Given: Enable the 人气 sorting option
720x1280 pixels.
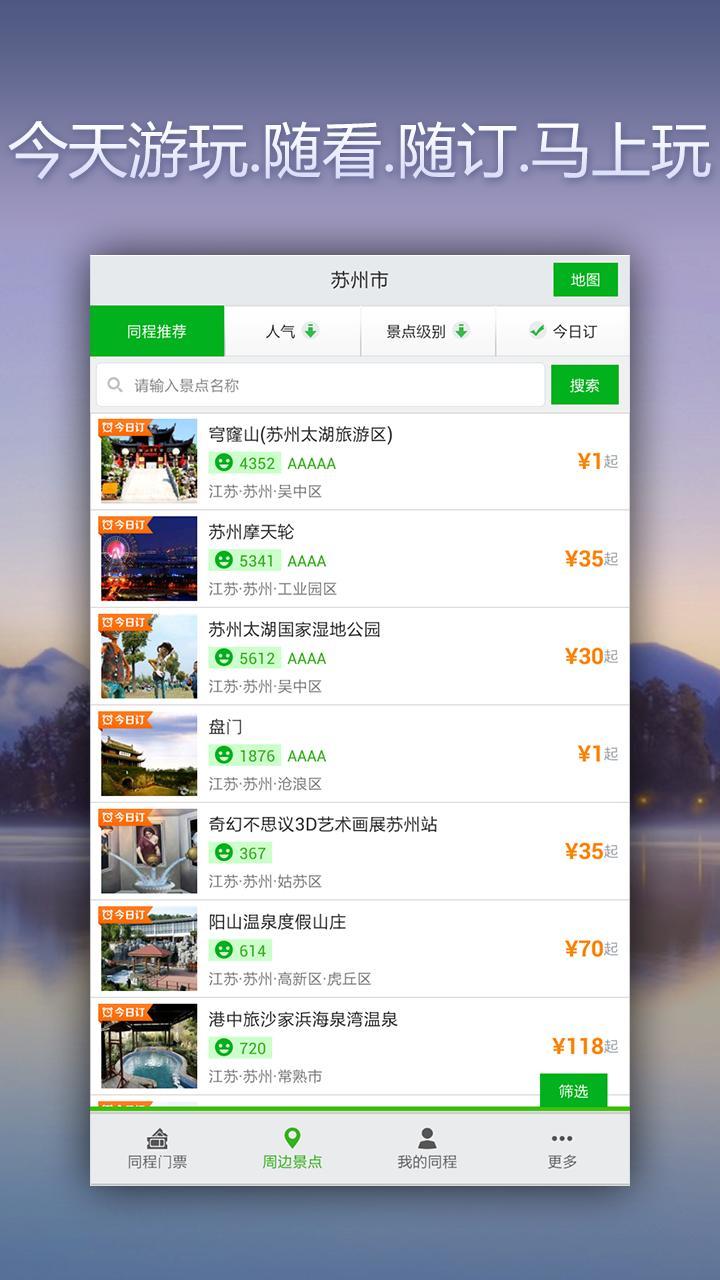Looking at the screenshot, I should tap(291, 331).
